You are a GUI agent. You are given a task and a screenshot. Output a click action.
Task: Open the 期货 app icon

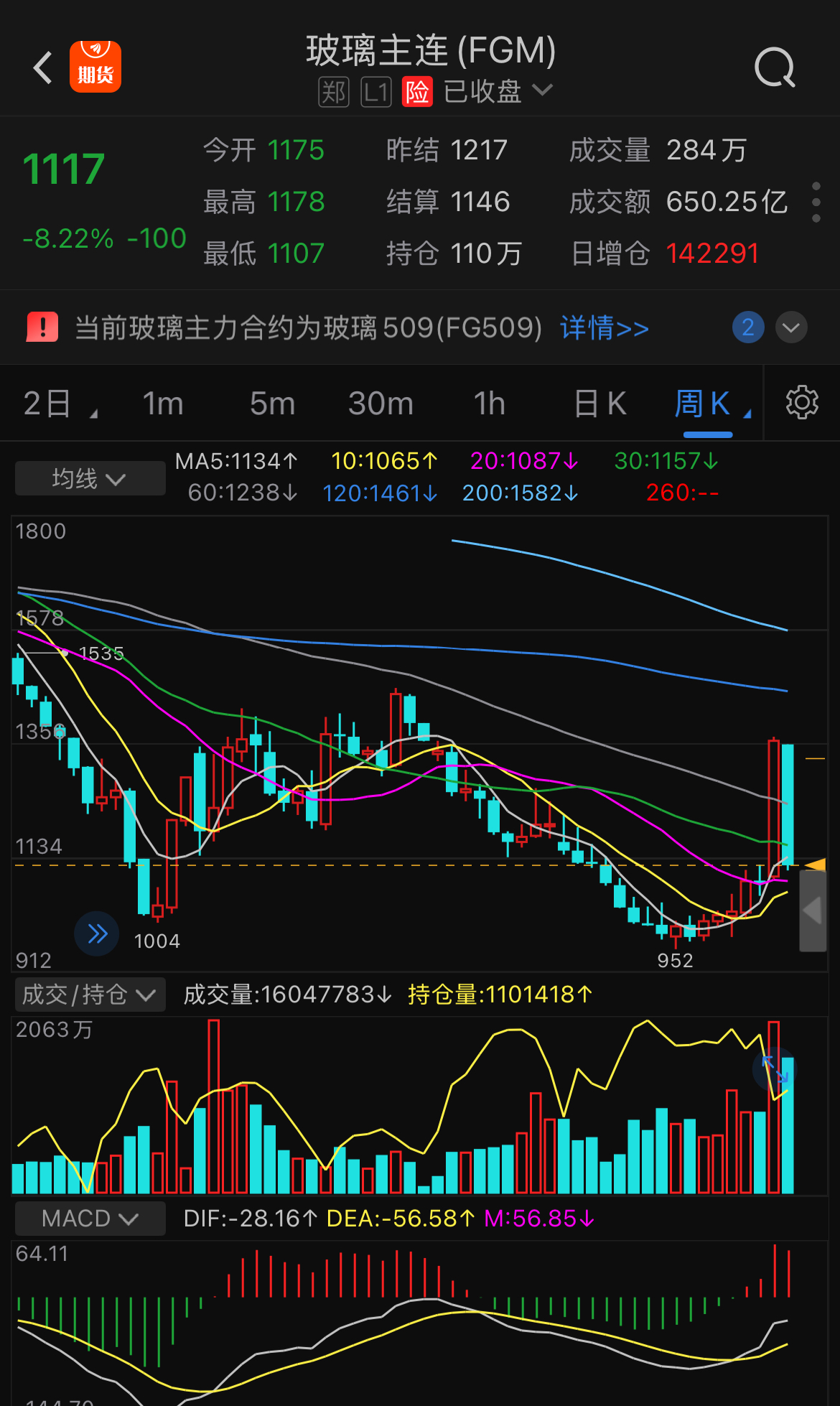coord(95,65)
